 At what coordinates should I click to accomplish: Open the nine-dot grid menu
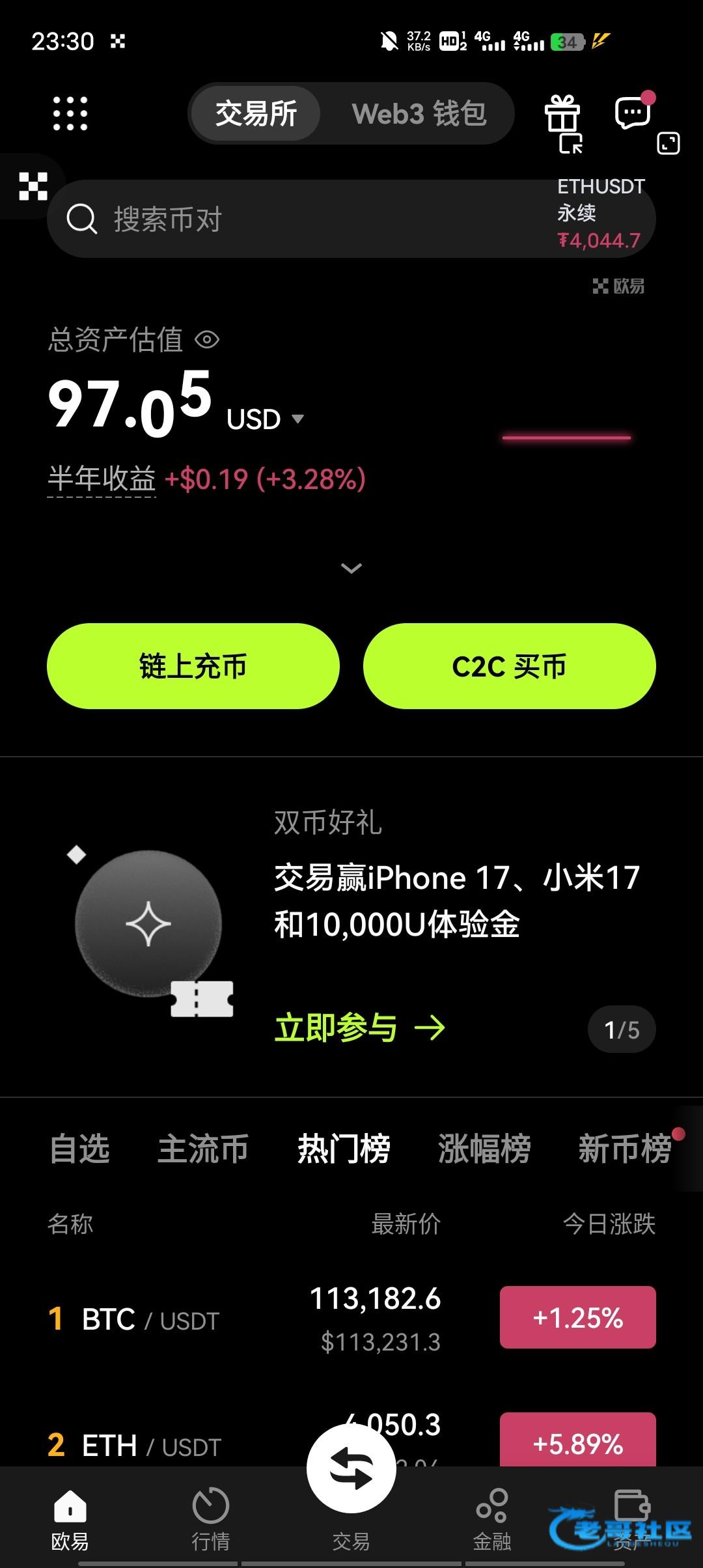(70, 113)
